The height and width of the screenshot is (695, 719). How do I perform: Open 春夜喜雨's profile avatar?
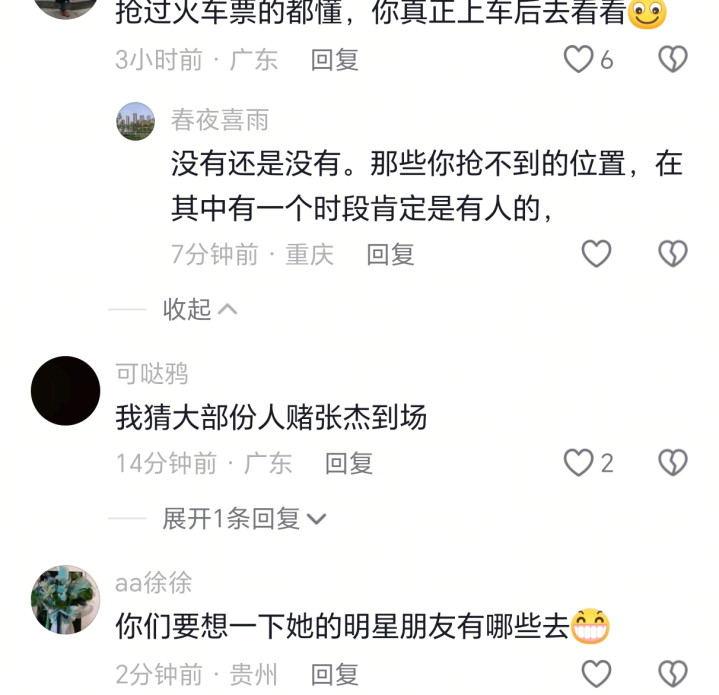click(135, 121)
